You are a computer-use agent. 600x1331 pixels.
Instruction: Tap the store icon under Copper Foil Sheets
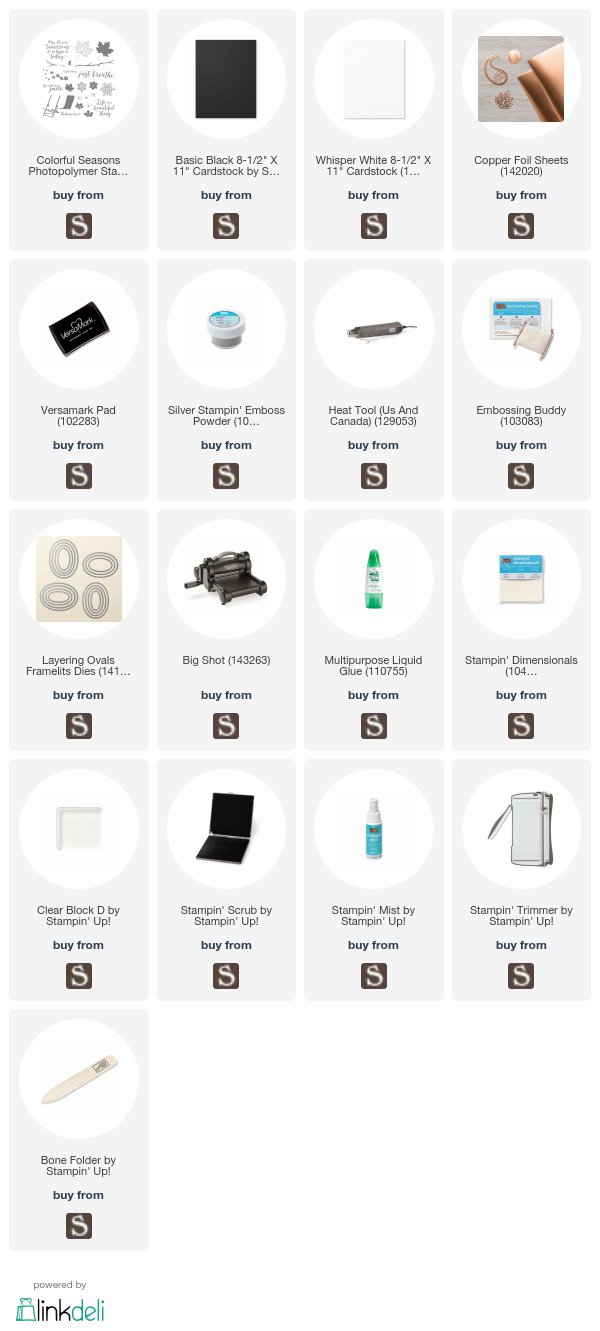[521, 225]
